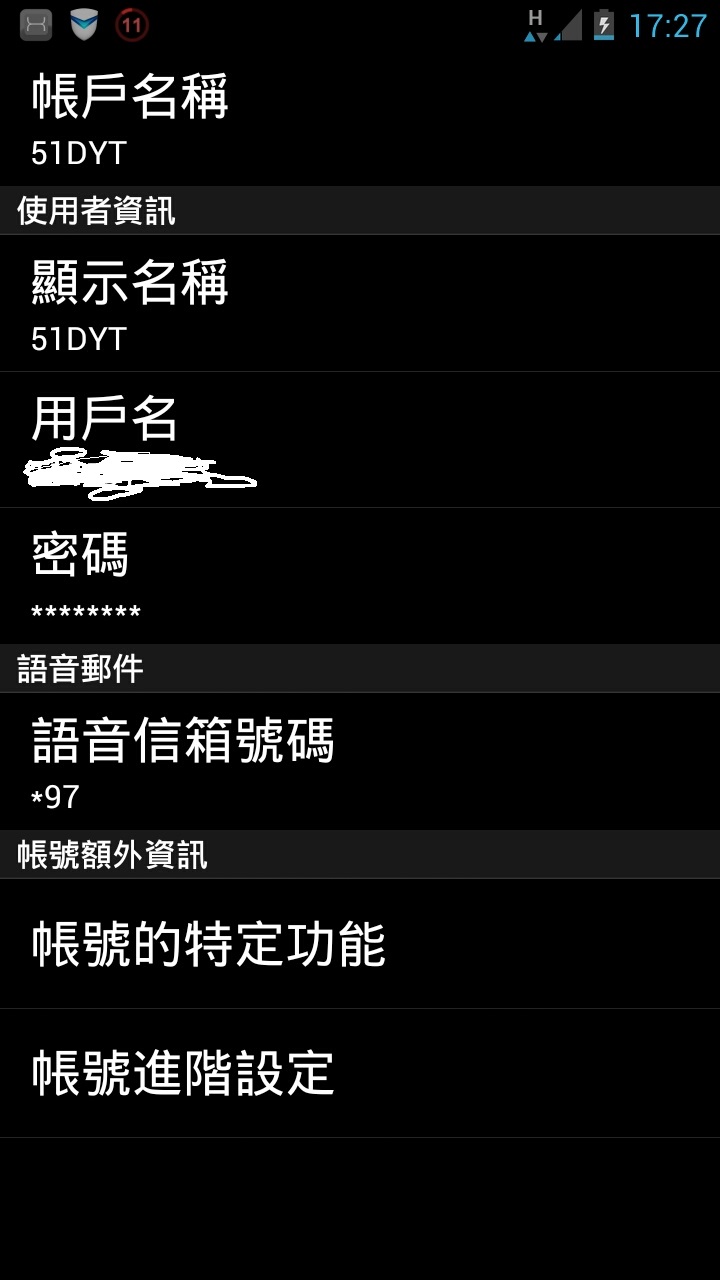Viewport: 720px width, 1280px height.
Task: Open the 語音信箱號碼 voicemail number setting
Action: (360, 761)
